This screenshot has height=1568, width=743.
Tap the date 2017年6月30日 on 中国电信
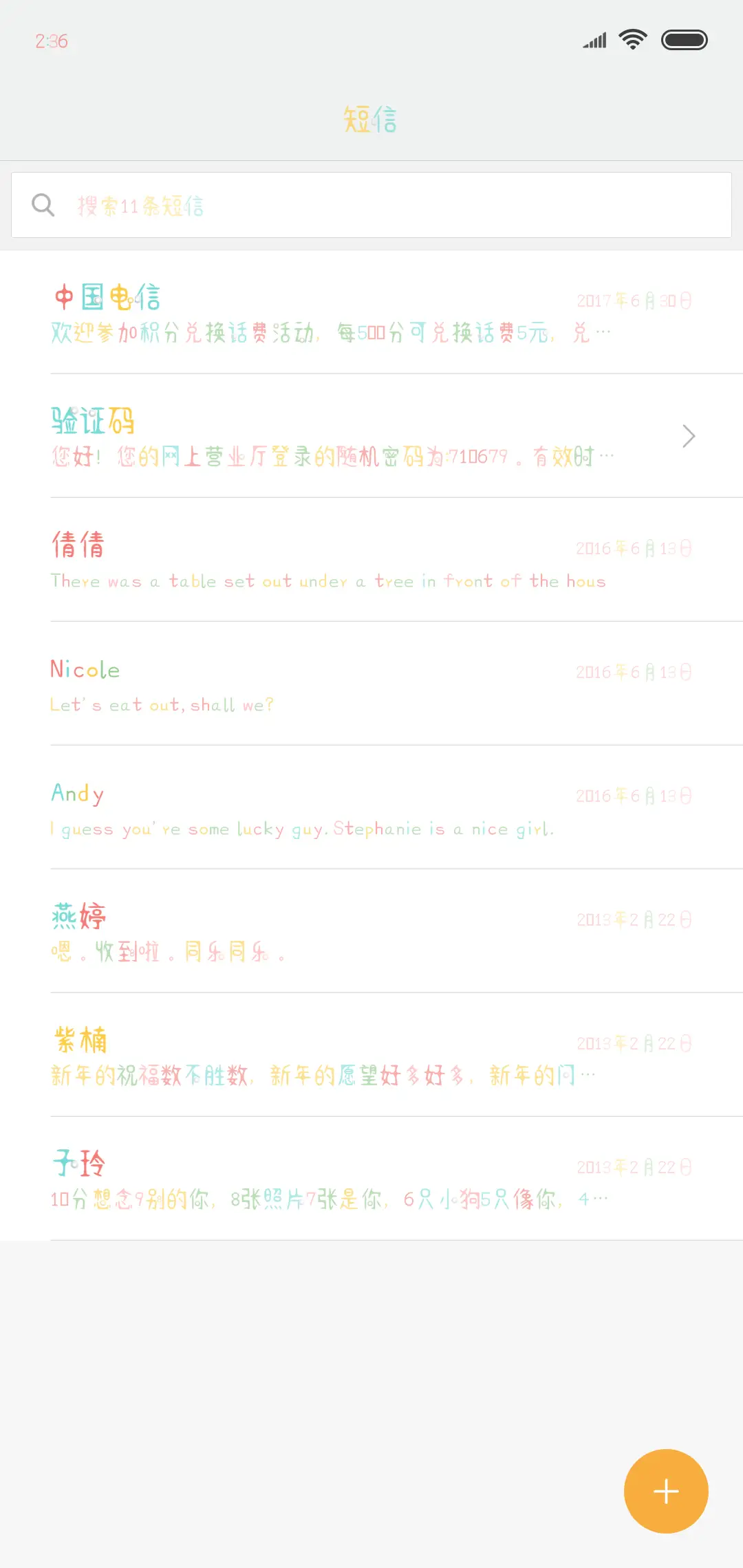(634, 301)
